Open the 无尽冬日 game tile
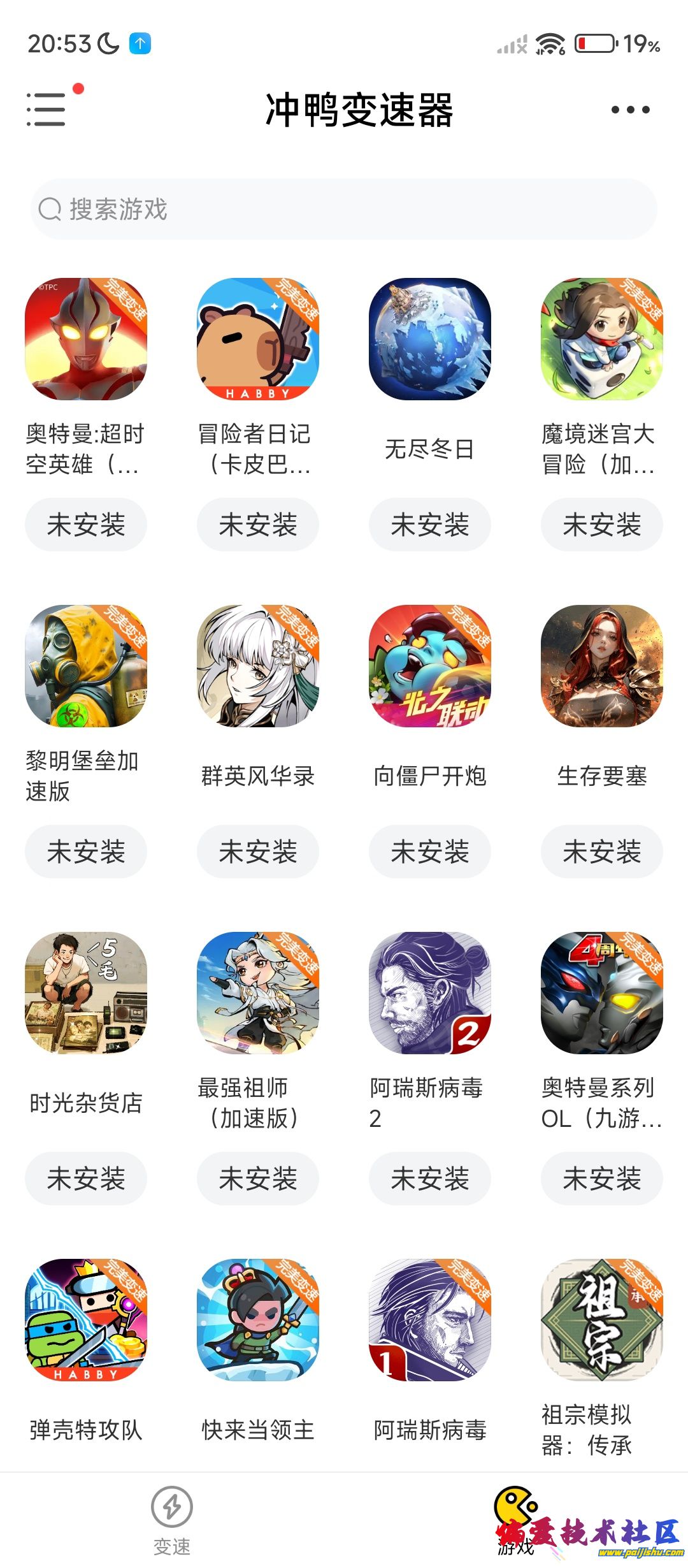Image resolution: width=688 pixels, height=1568 pixels. (430, 339)
